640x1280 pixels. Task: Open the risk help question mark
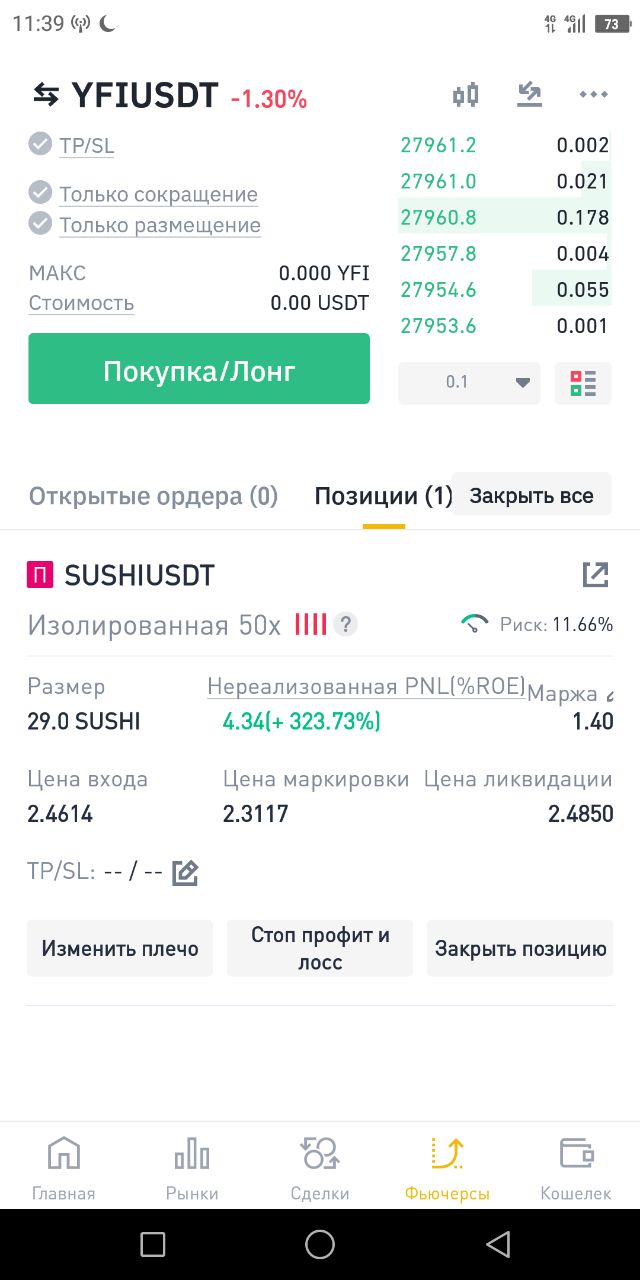point(345,625)
